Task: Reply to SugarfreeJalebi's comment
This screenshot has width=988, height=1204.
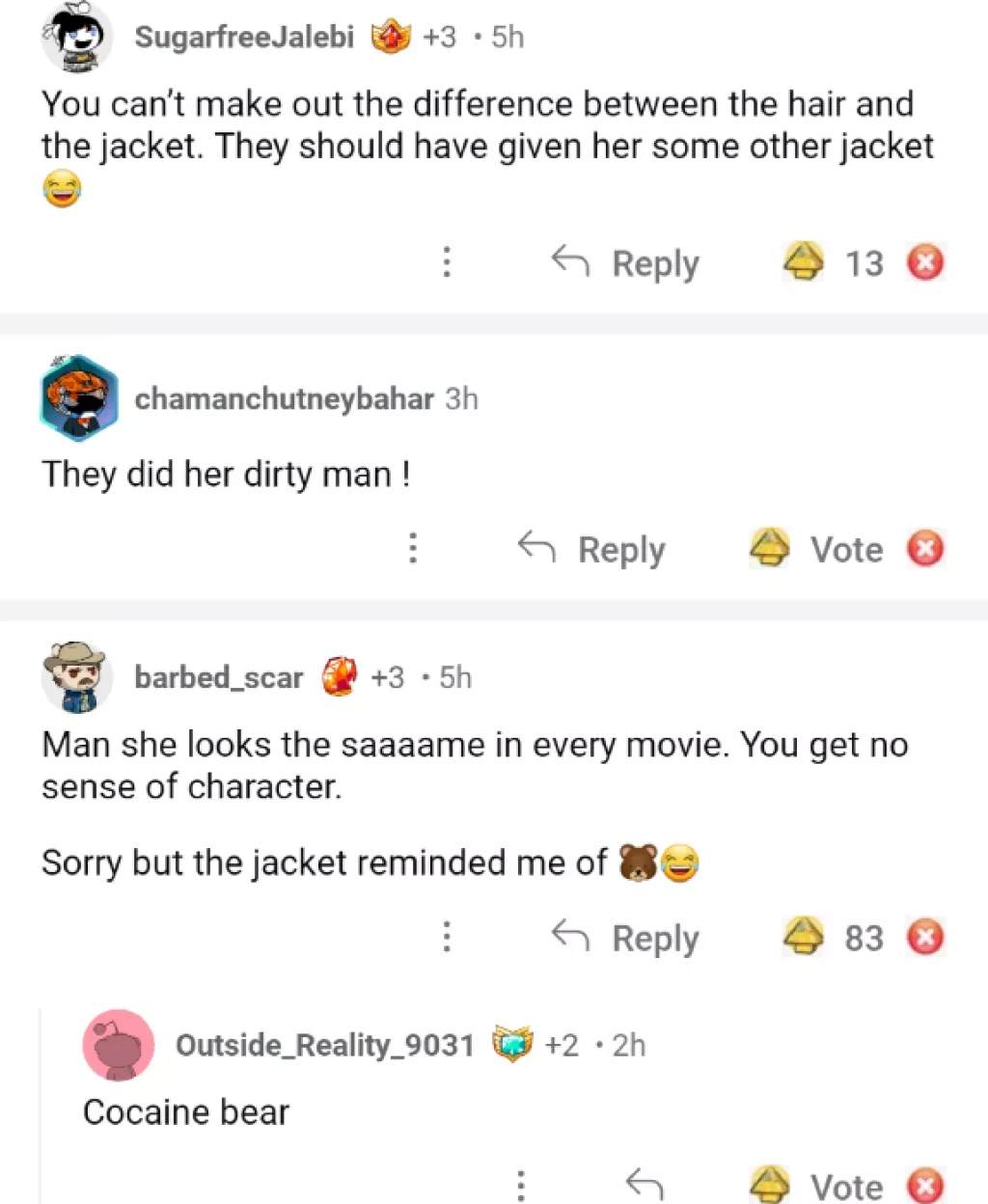Action: coord(626,262)
